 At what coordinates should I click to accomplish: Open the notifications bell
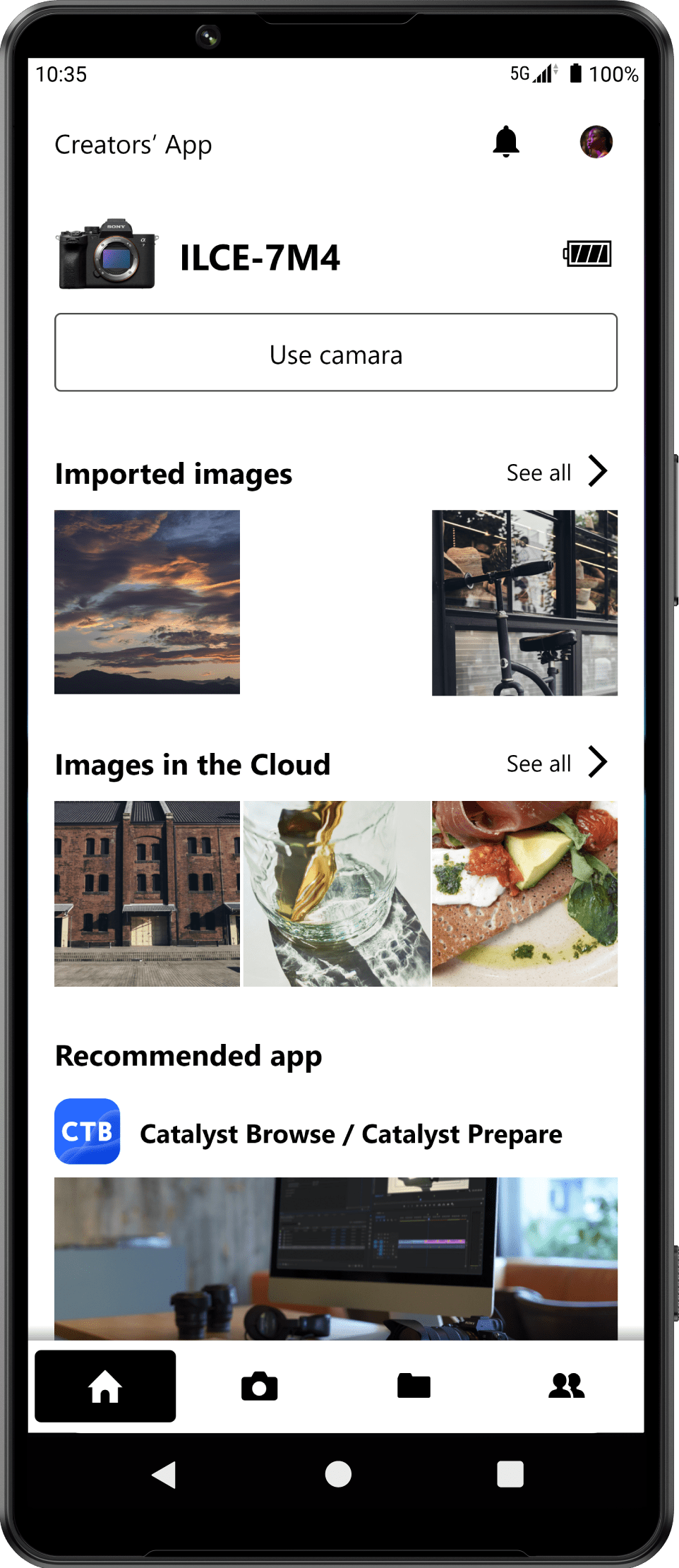coord(505,142)
